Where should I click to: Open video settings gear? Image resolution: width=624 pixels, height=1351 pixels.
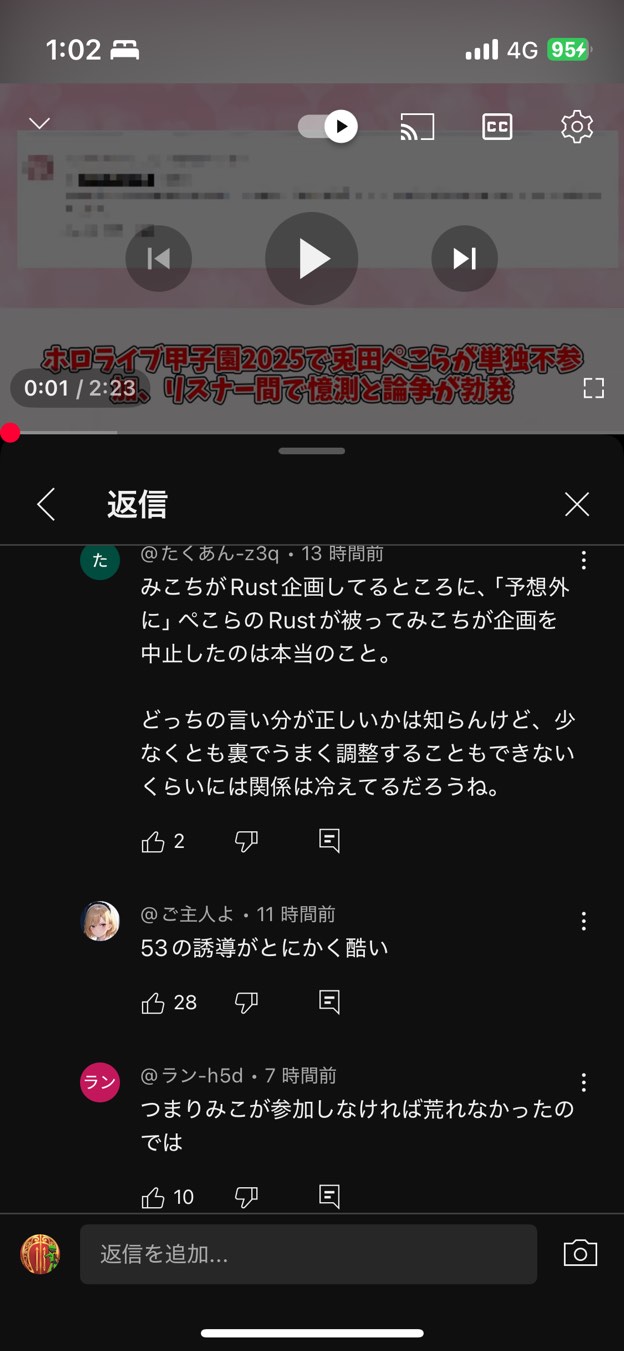[x=577, y=126]
